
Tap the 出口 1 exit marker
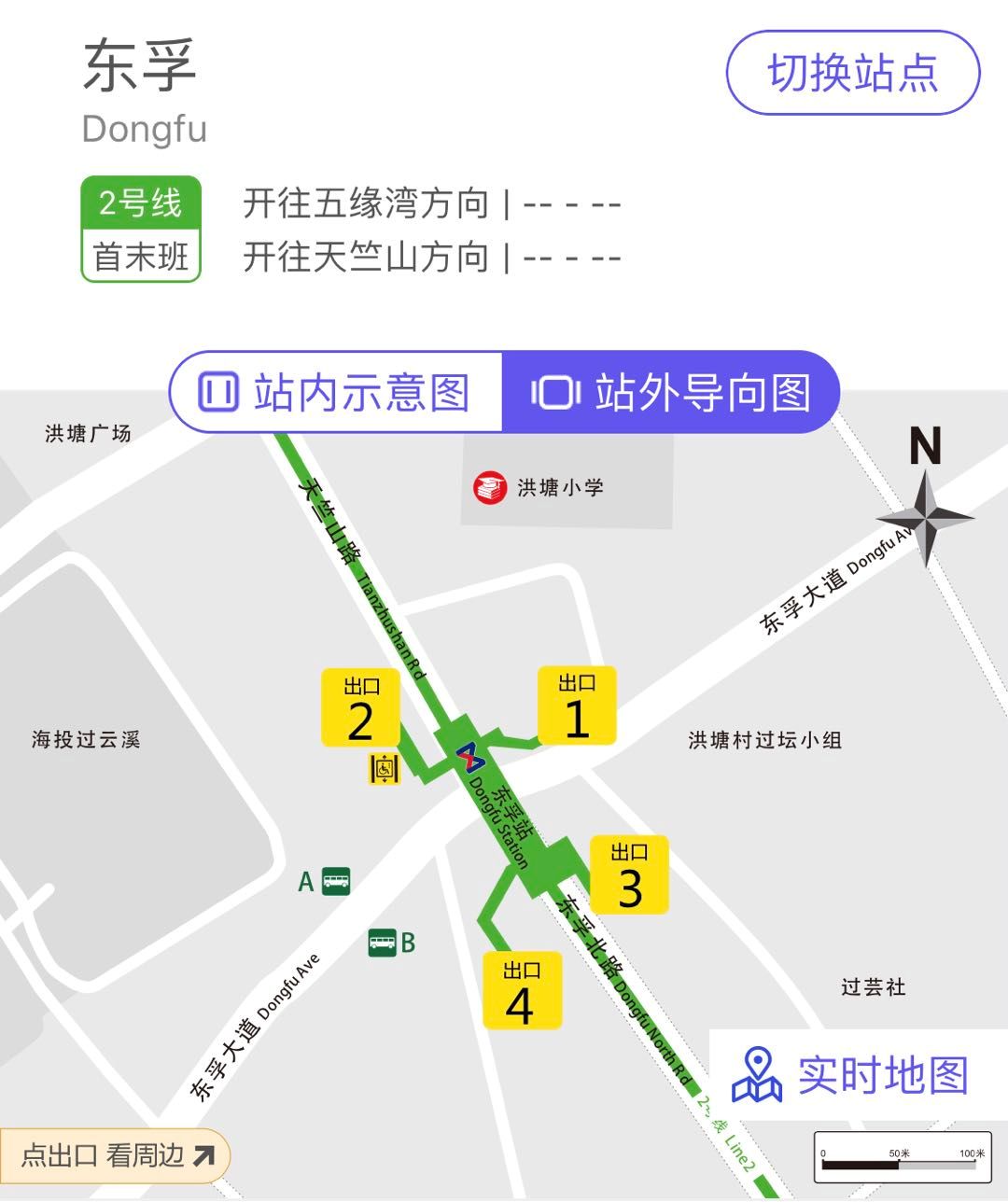tap(577, 706)
